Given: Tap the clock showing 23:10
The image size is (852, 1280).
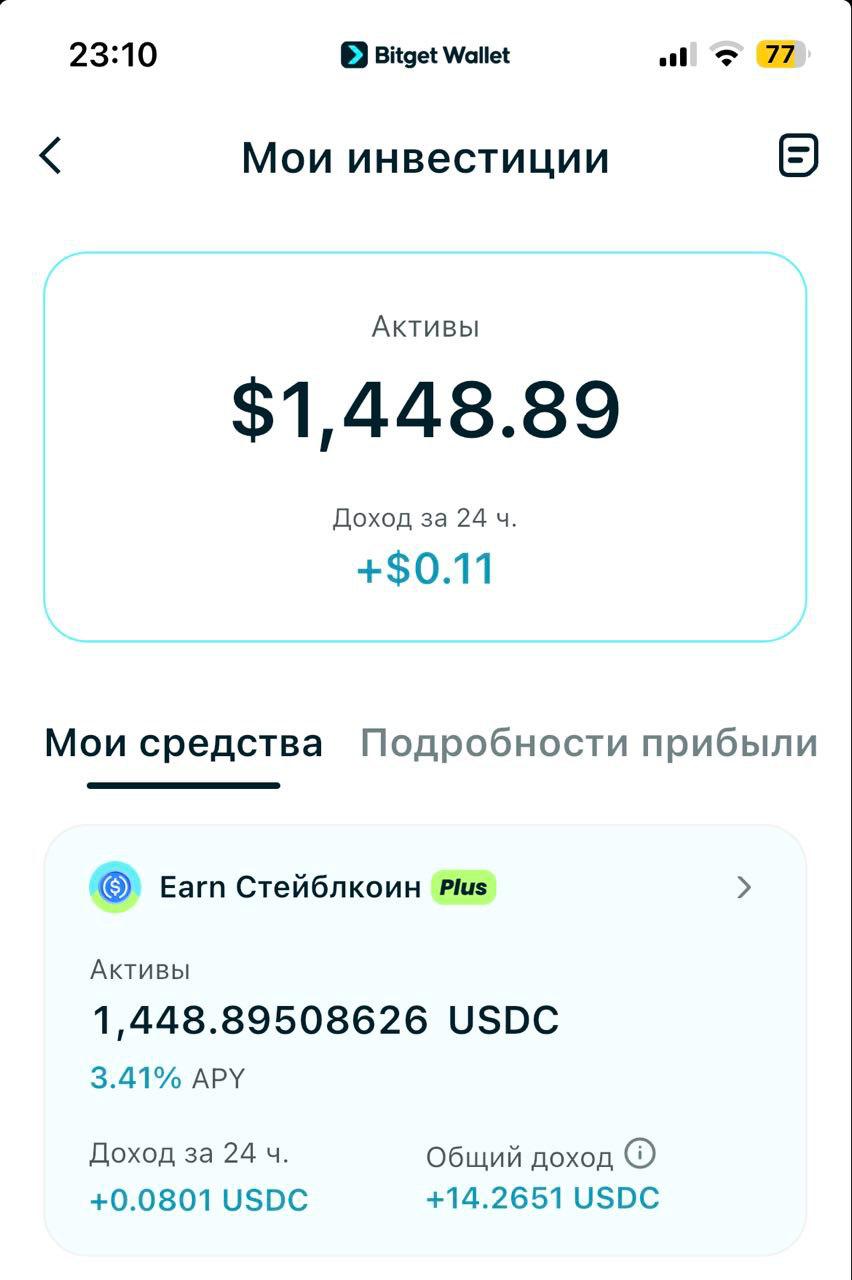Looking at the screenshot, I should [x=114, y=54].
